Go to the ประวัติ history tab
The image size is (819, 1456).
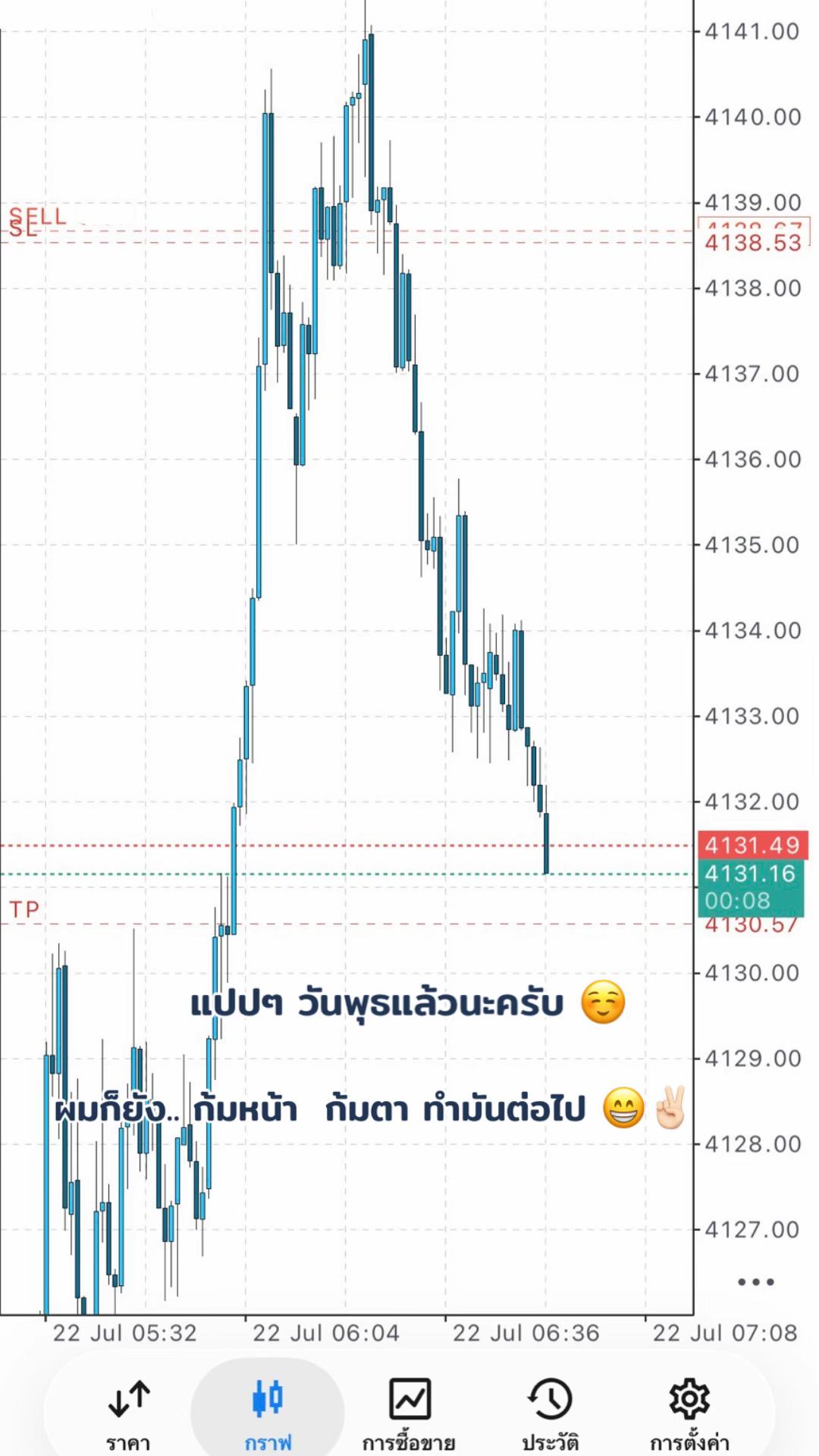pyautogui.click(x=550, y=1413)
